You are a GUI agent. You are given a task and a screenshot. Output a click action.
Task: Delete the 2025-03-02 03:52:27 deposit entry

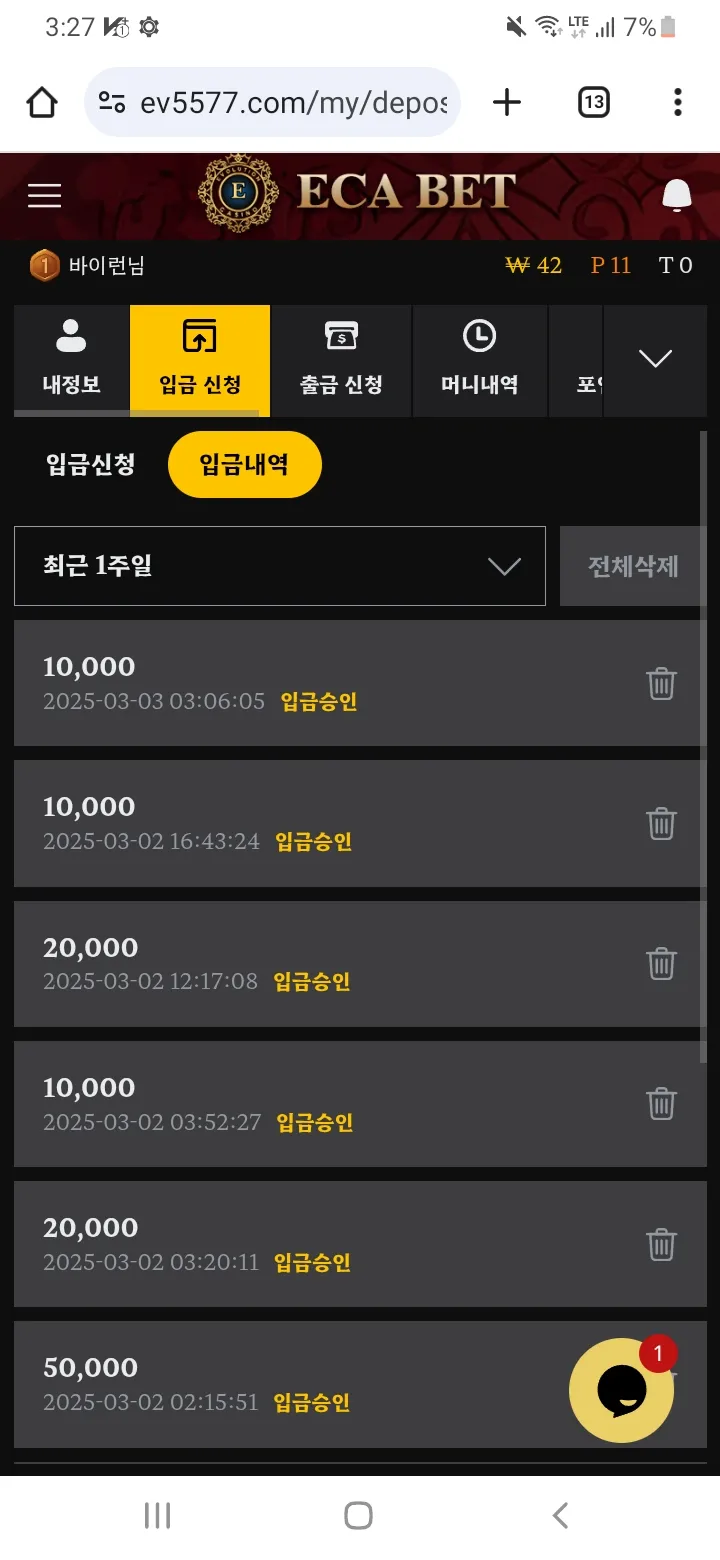(661, 1104)
